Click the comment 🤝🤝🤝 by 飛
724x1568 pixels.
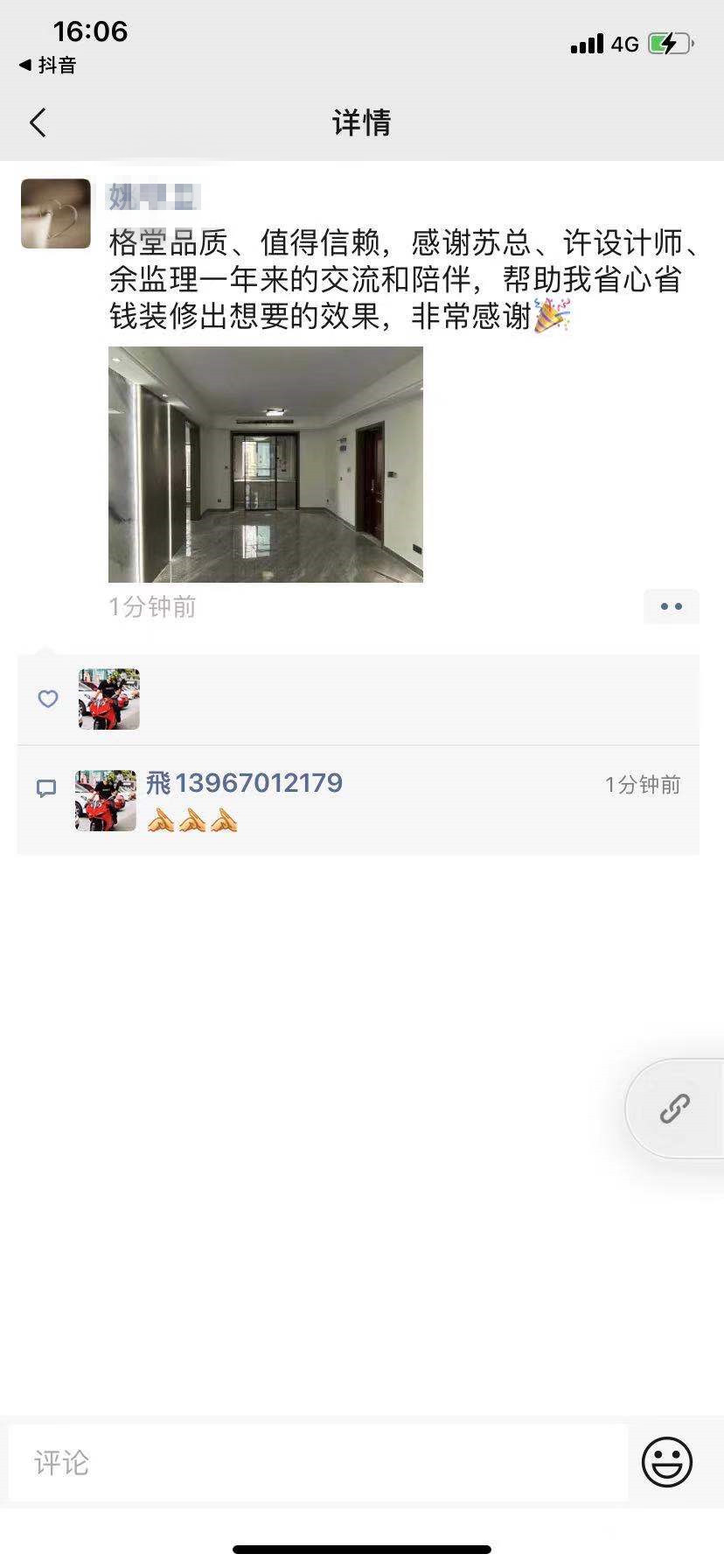191,822
